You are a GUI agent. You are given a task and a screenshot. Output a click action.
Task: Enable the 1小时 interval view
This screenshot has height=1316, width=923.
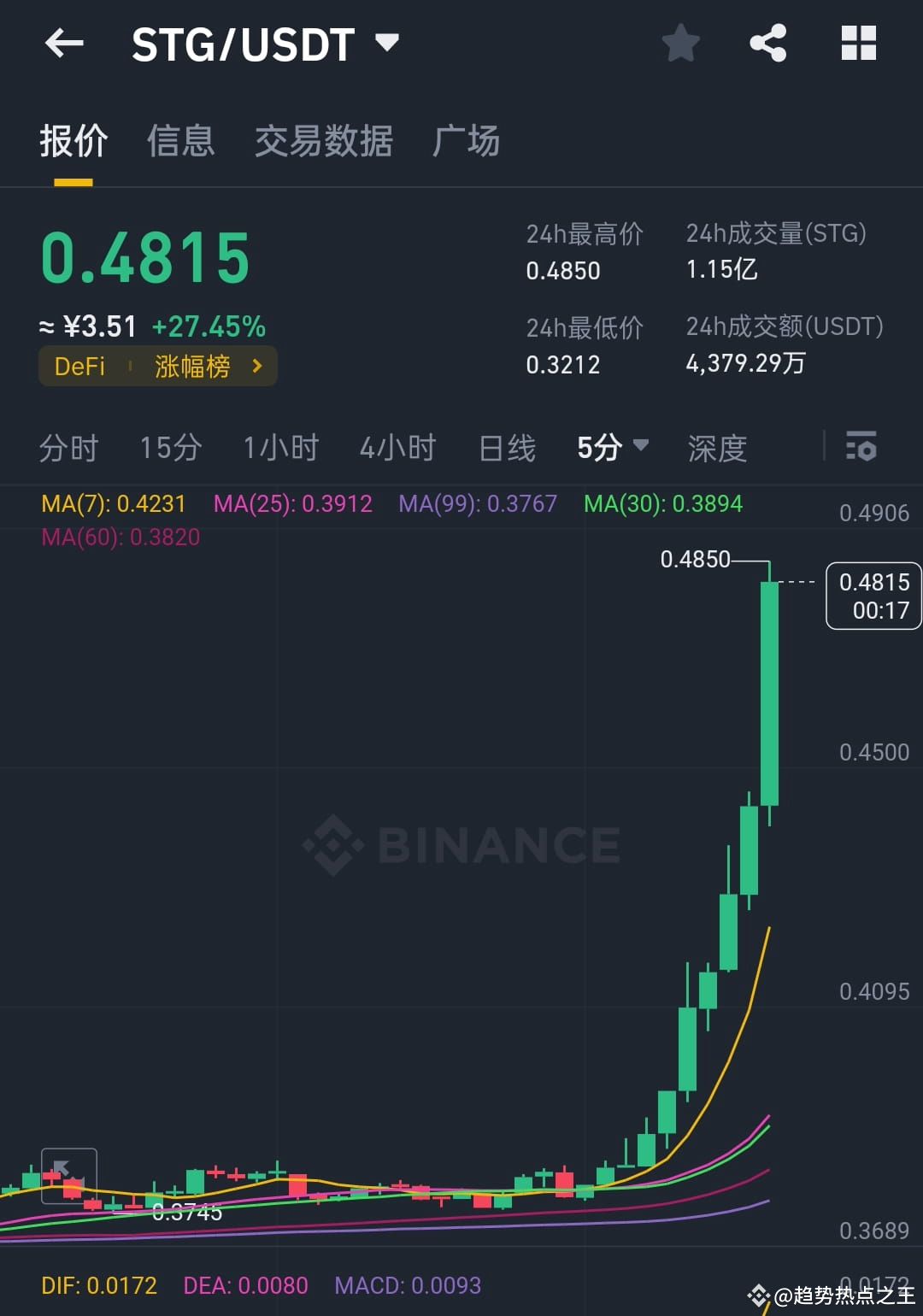point(280,447)
